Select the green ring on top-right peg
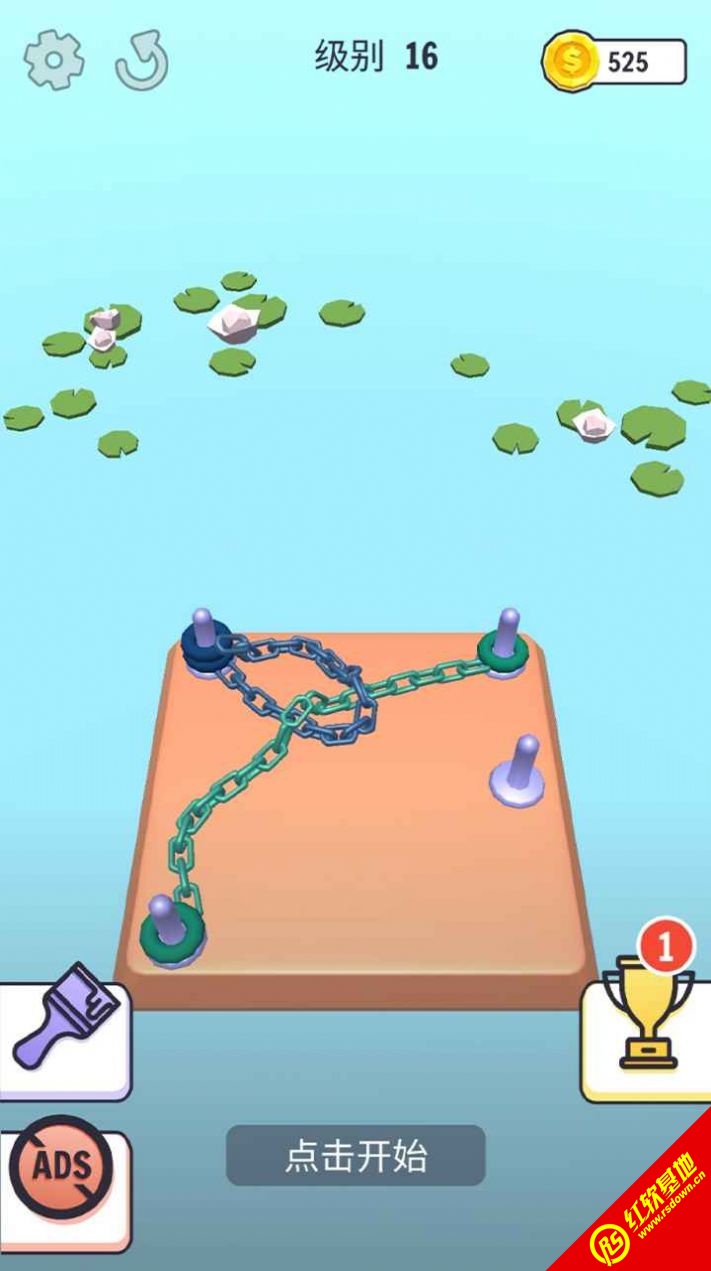The width and height of the screenshot is (711, 1271). point(503,651)
